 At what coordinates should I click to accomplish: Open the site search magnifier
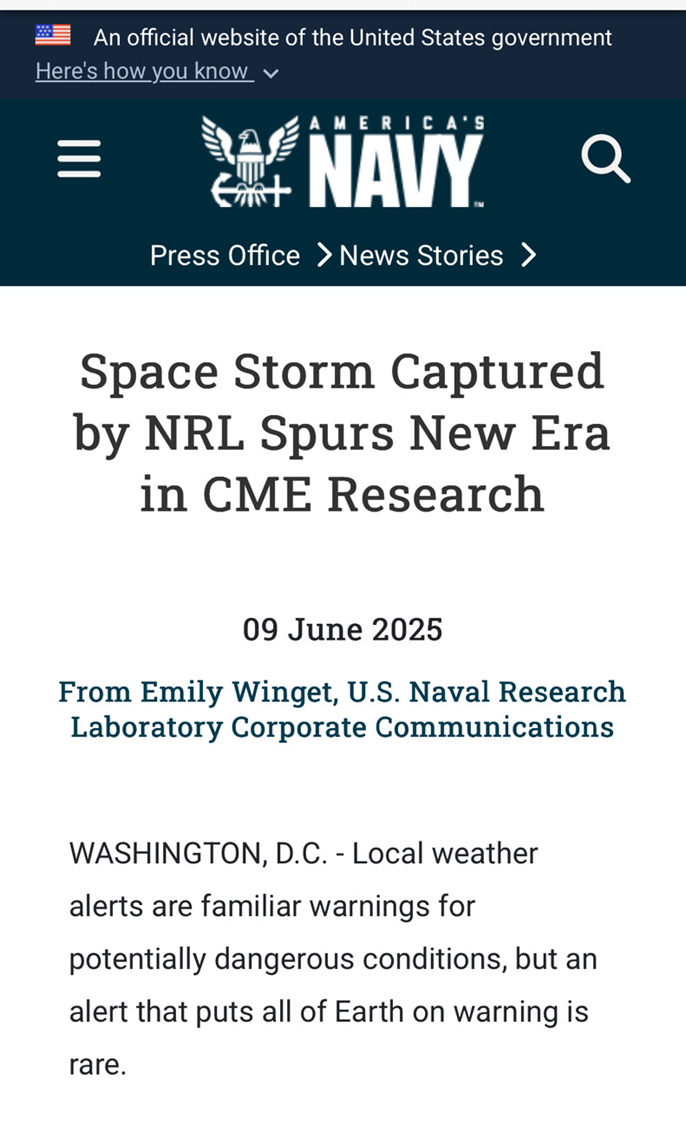tap(606, 159)
